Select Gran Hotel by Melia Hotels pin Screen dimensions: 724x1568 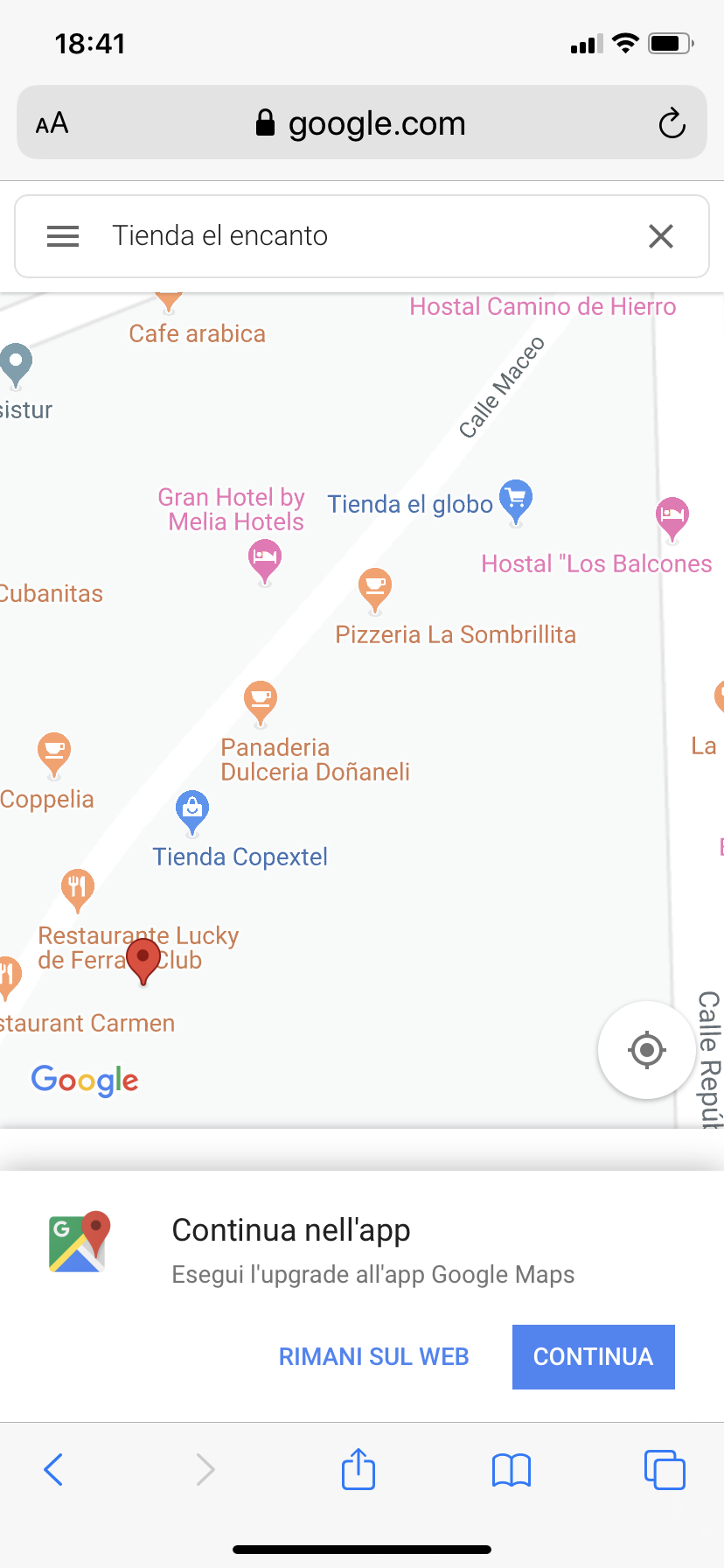tap(264, 558)
